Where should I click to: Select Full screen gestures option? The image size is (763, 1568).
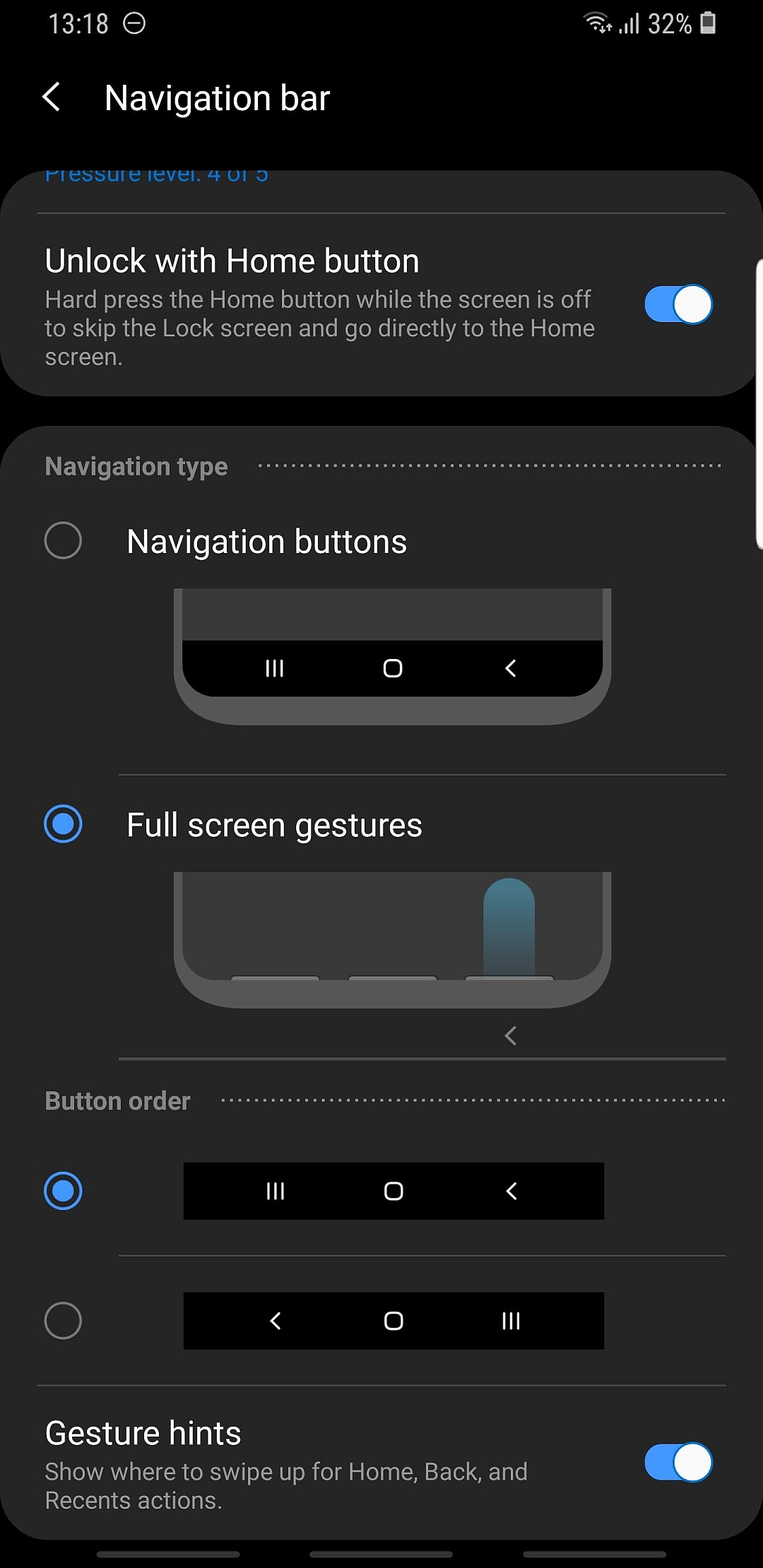64,824
